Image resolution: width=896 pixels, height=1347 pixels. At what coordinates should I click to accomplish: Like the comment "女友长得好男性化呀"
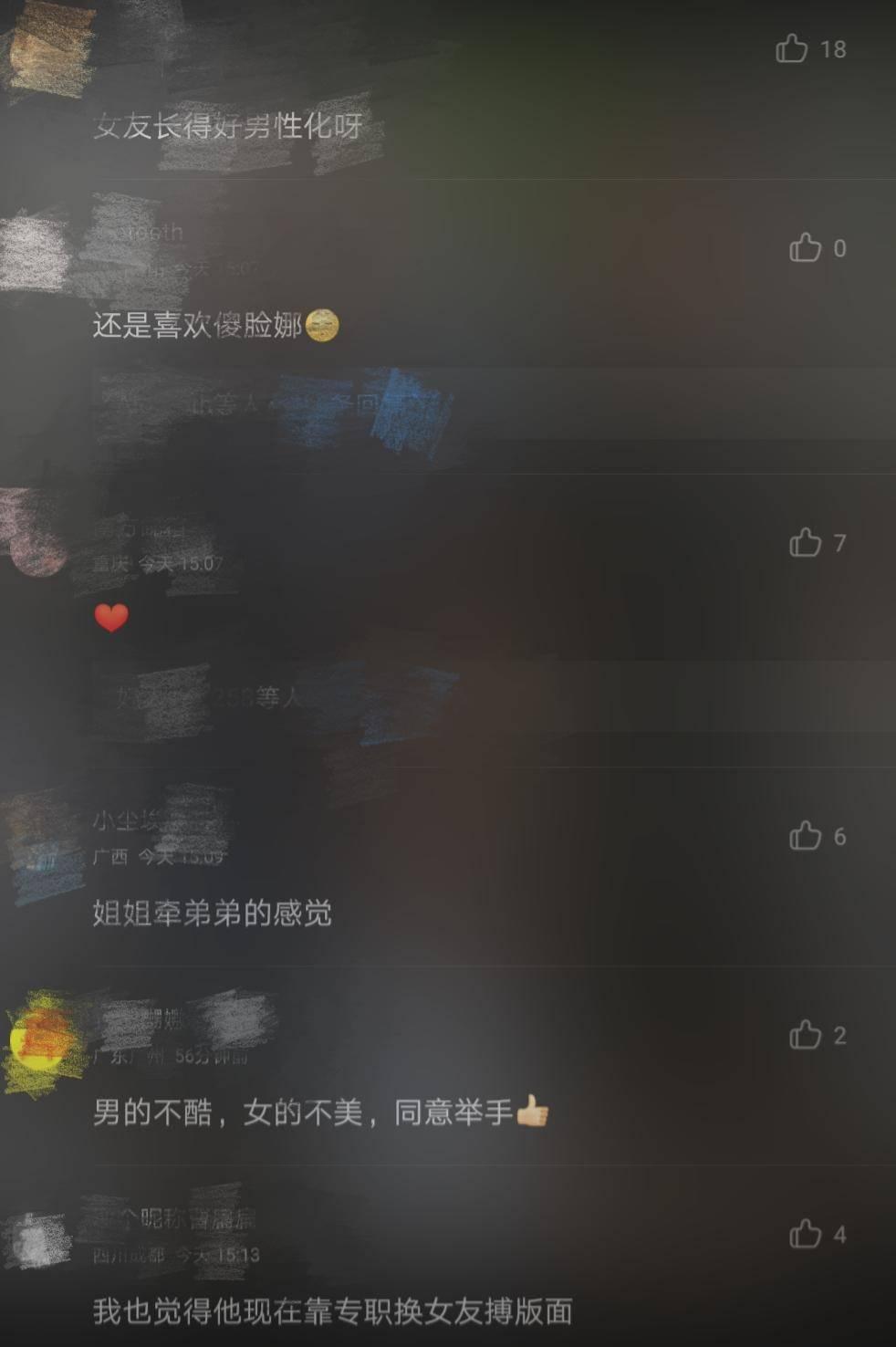(x=792, y=48)
